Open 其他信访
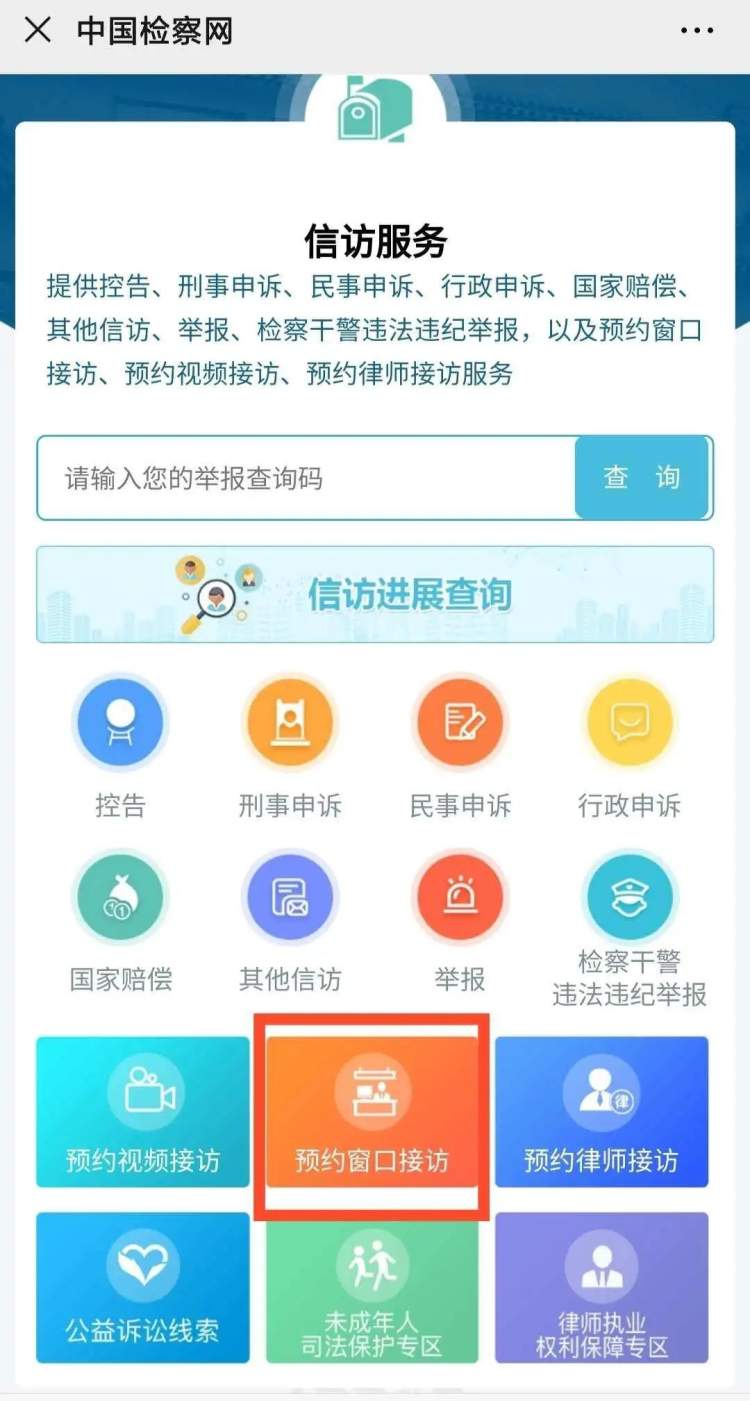The image size is (750, 1401). click(290, 897)
